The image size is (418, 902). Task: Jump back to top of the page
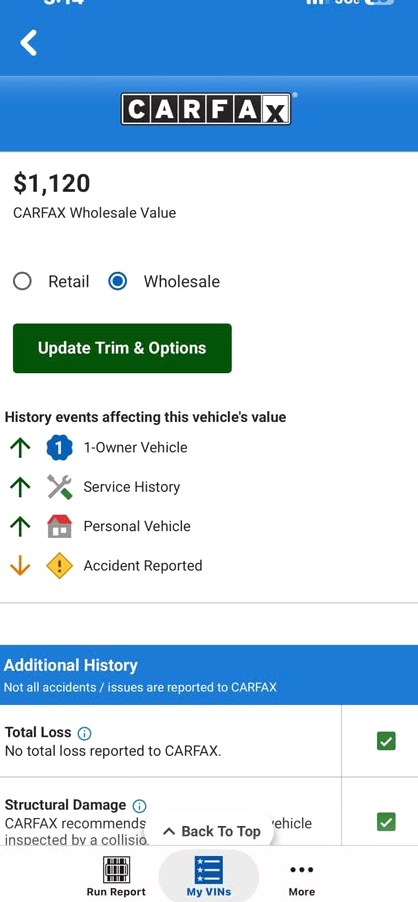[x=212, y=831]
